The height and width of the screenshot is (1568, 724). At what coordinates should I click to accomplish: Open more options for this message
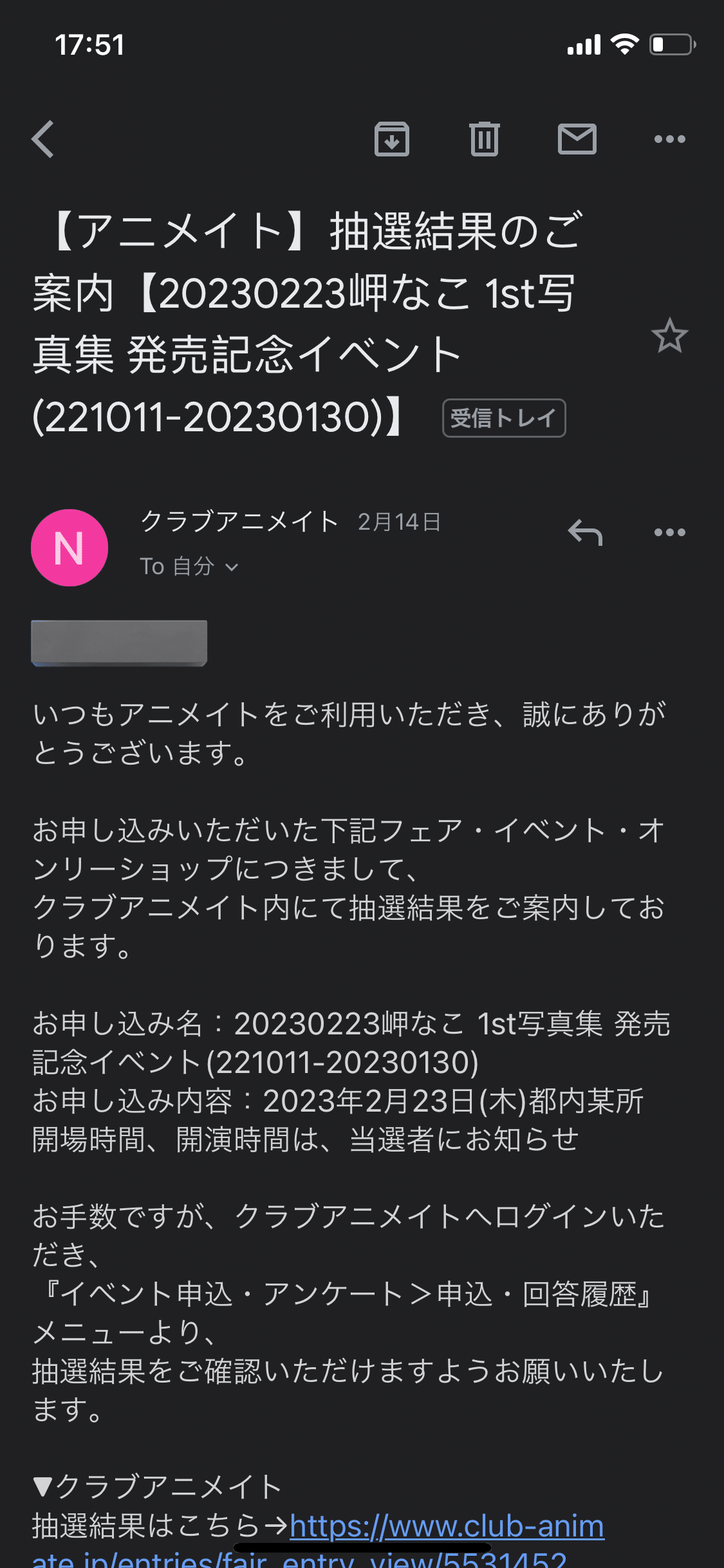click(x=669, y=532)
